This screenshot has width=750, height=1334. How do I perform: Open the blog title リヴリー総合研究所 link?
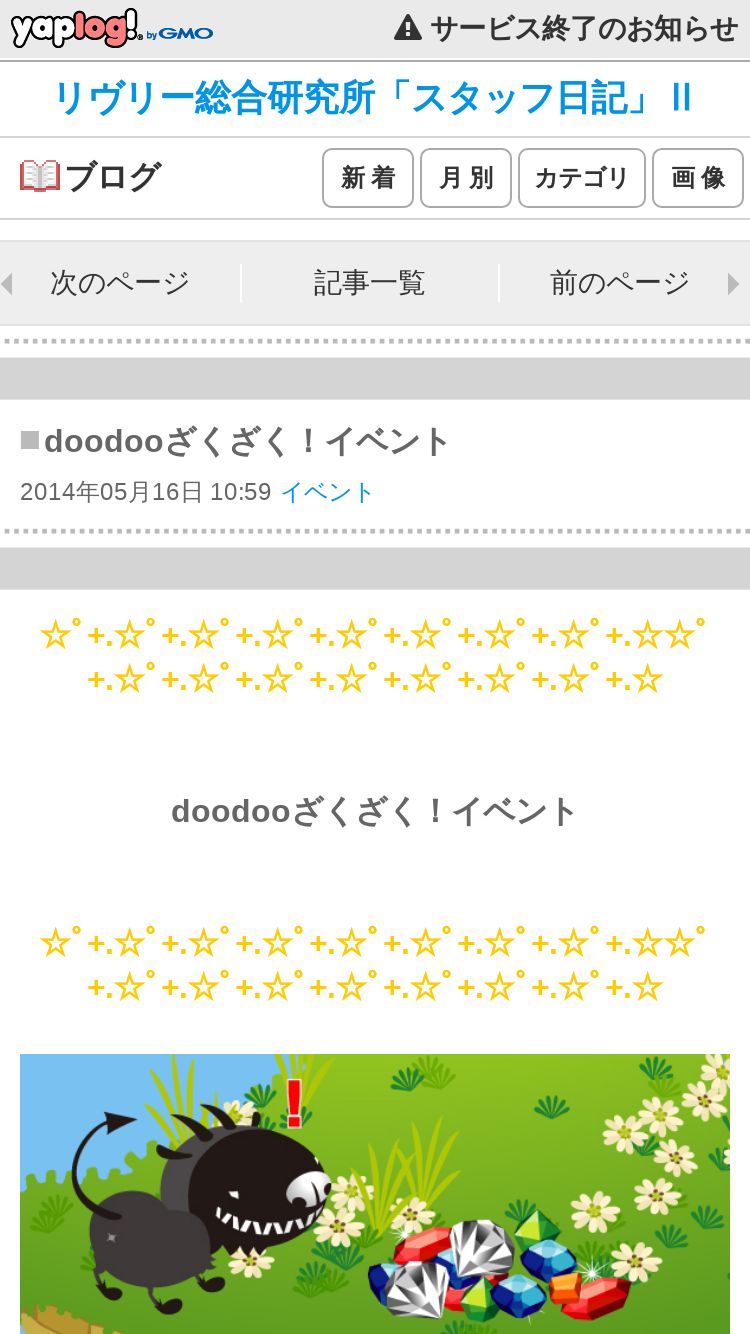(373, 98)
